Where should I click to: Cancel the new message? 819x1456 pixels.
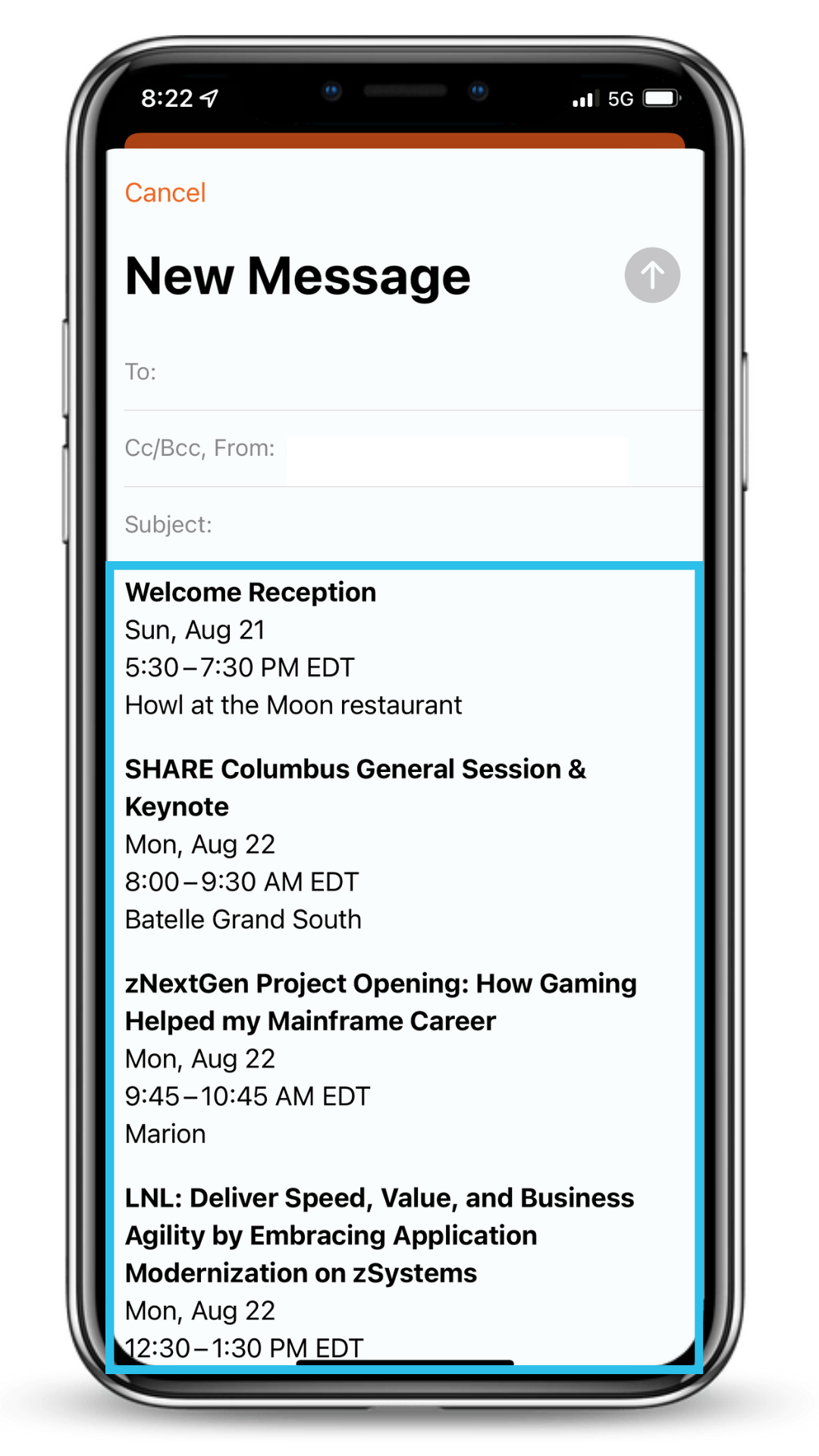point(165,193)
